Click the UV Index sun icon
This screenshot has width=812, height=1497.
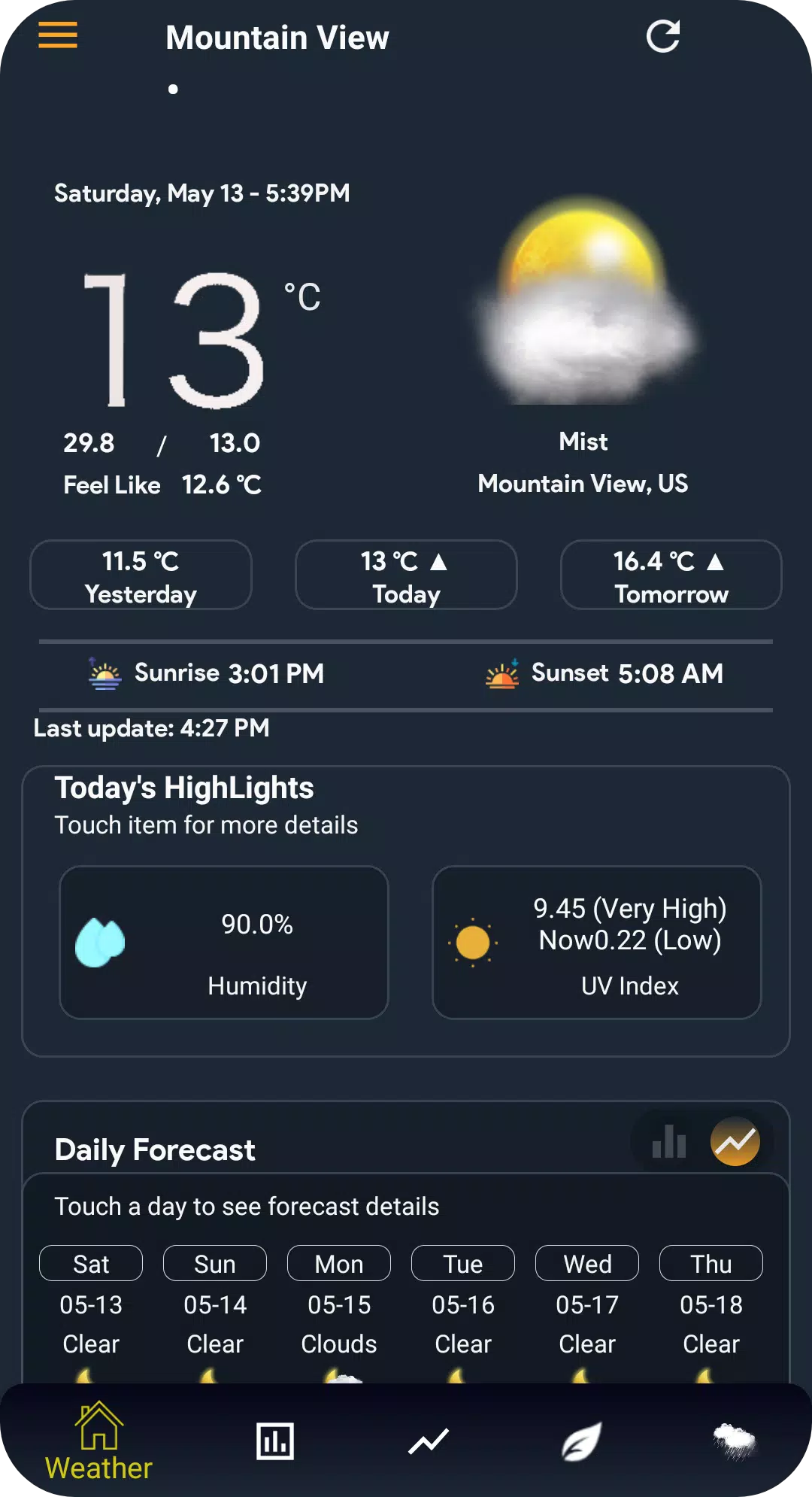(x=473, y=942)
